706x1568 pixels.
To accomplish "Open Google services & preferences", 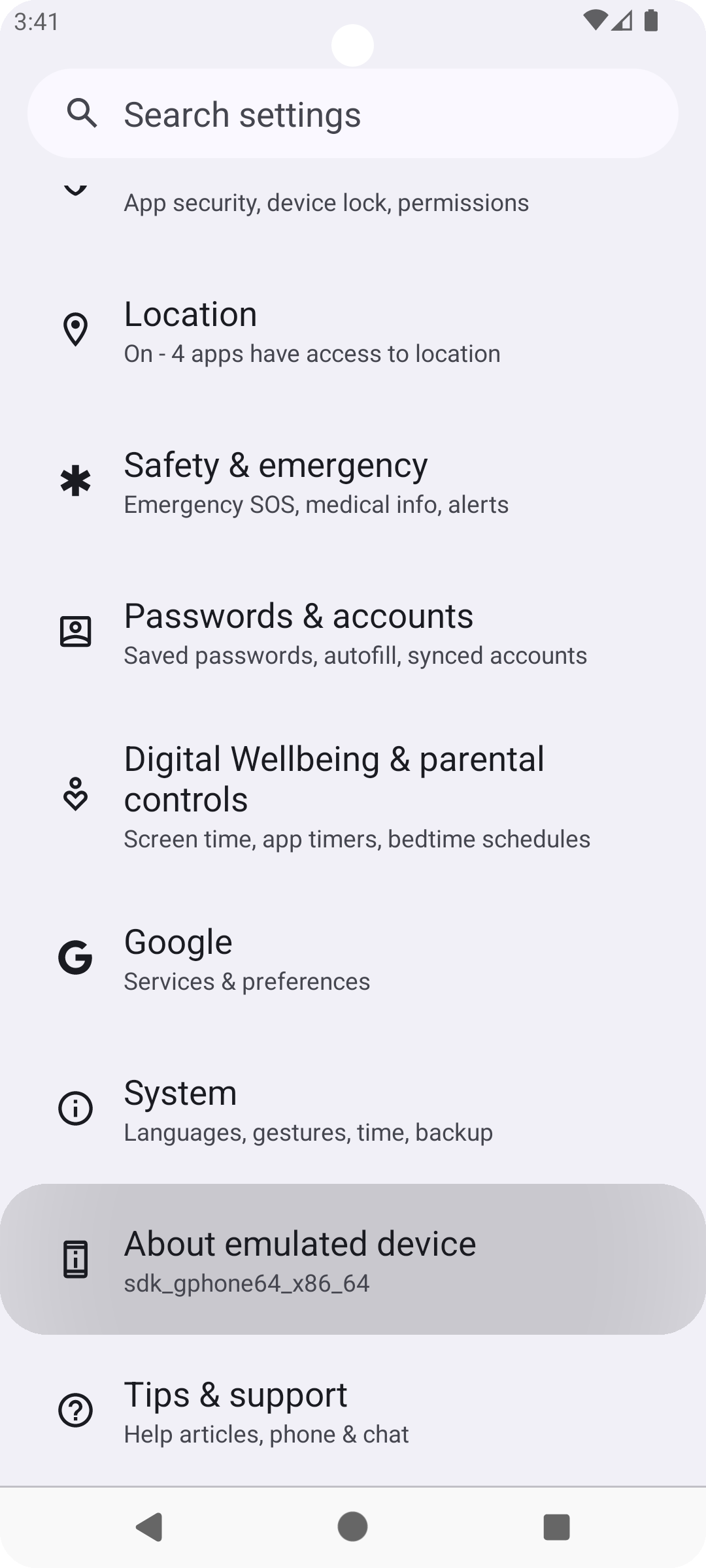I will [353, 960].
